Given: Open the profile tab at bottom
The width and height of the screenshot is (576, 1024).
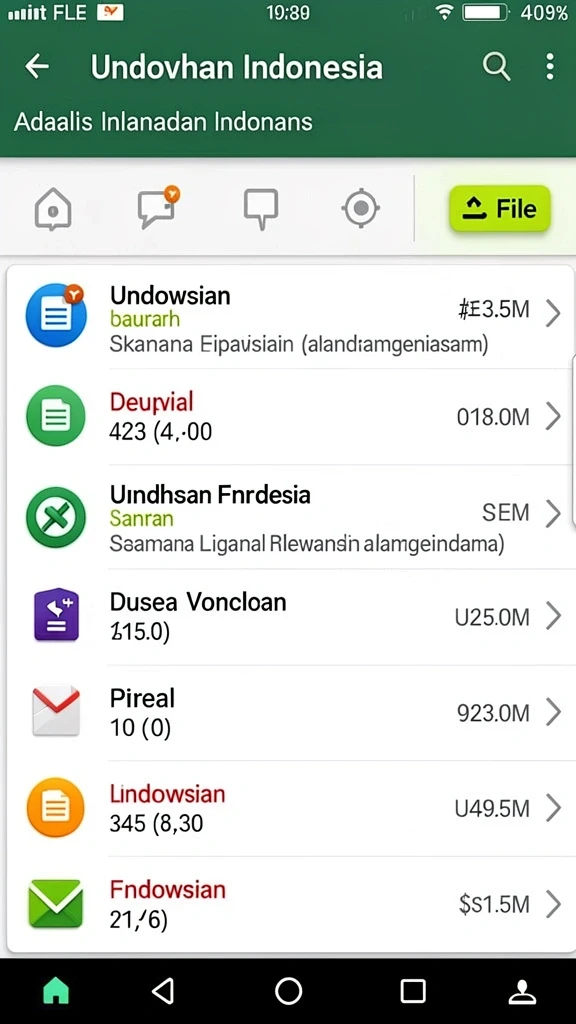Looking at the screenshot, I should (x=522, y=991).
